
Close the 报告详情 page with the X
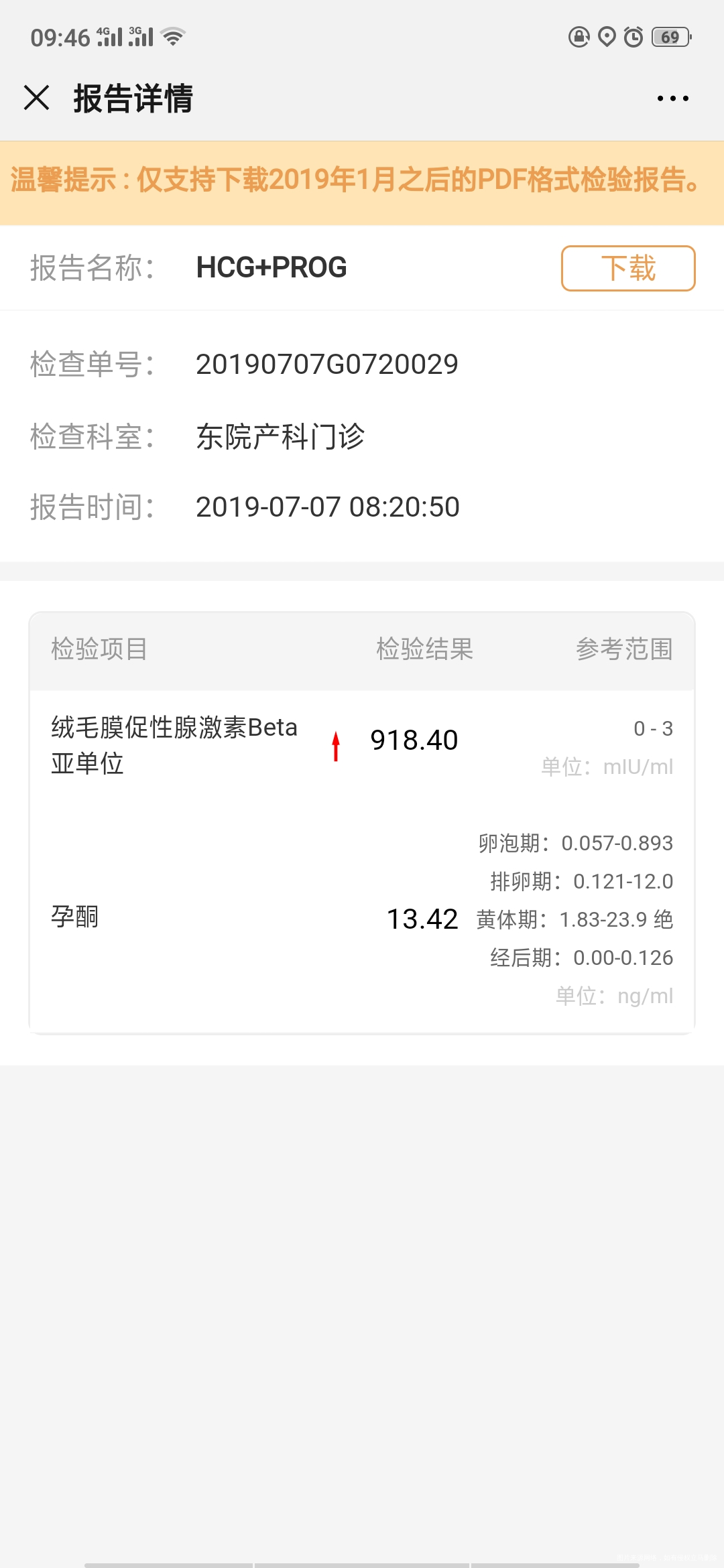(x=37, y=98)
